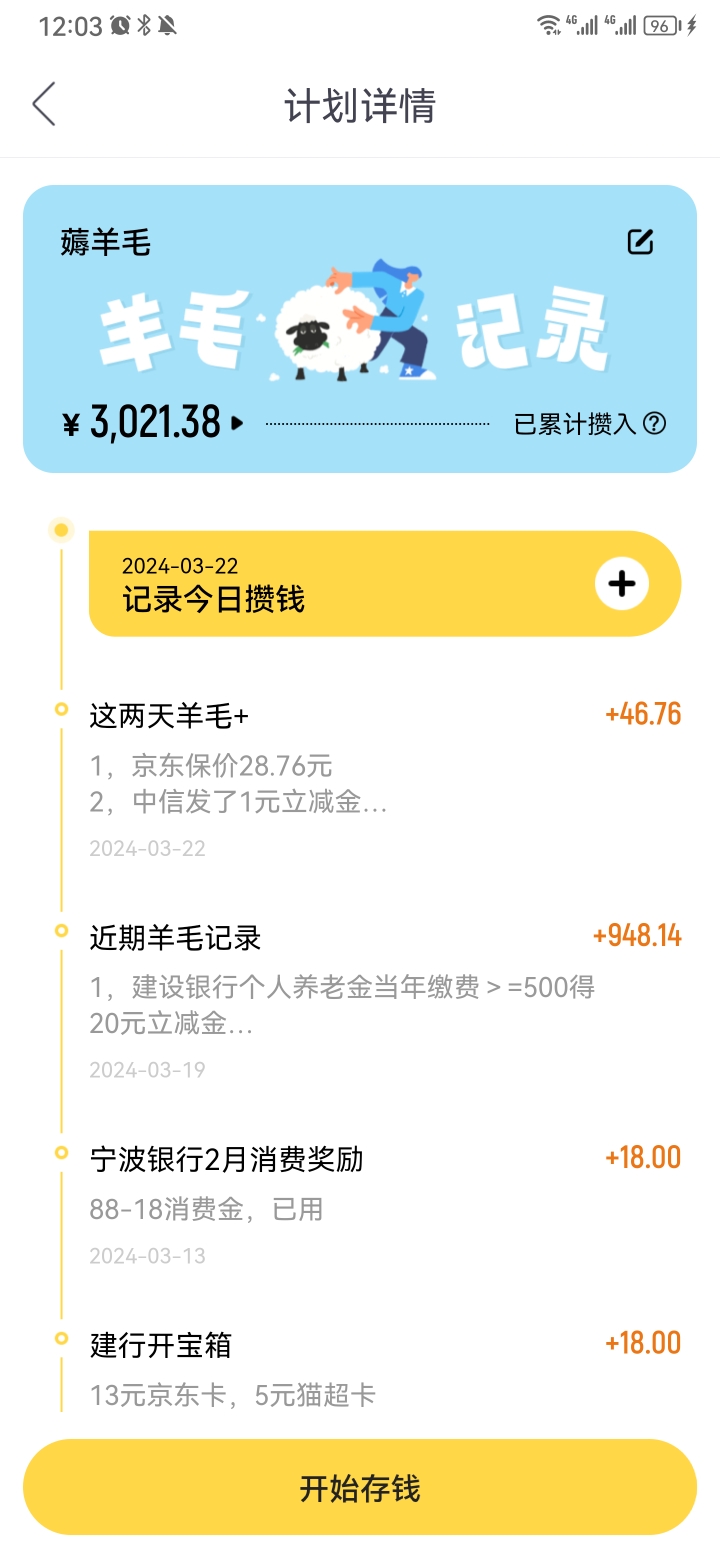Tap the ¥3,021.38 total amount arrow

coord(237,423)
